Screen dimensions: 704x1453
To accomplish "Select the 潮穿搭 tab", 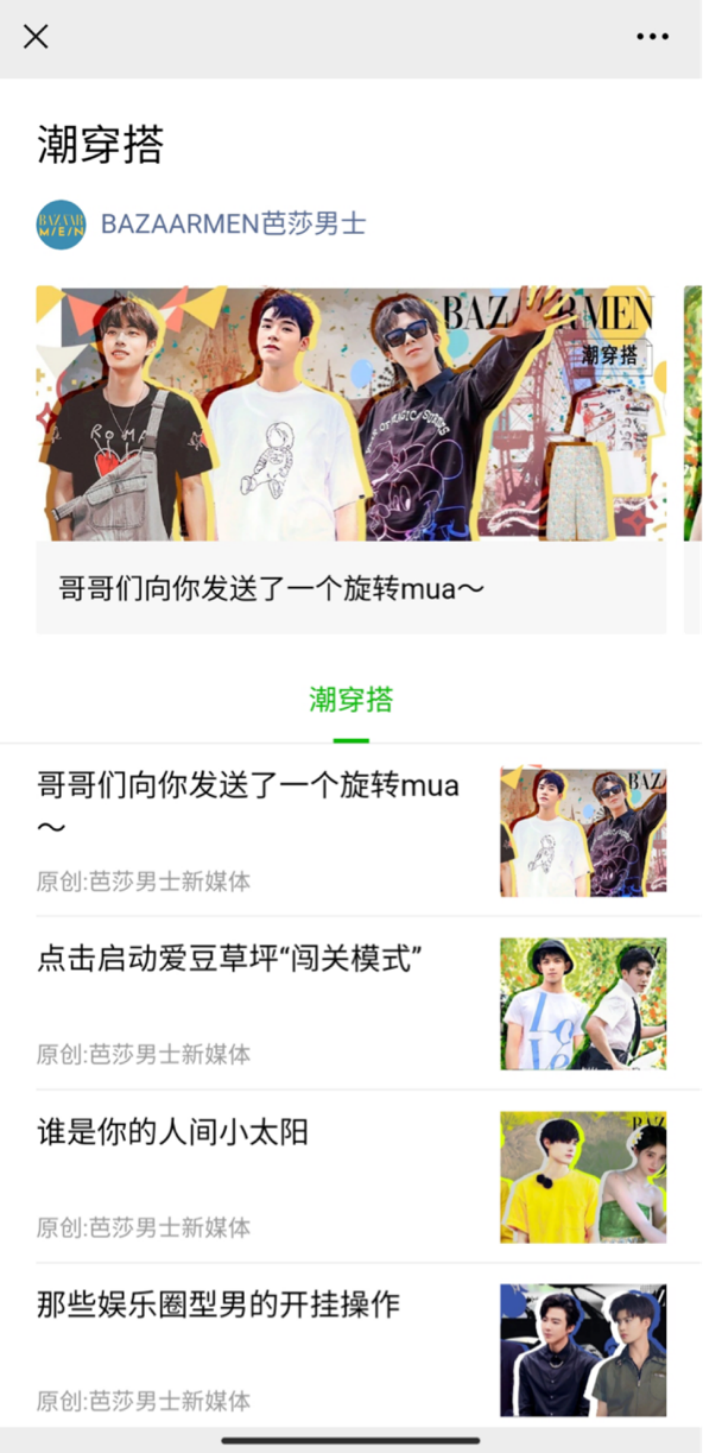I will click(x=351, y=700).
